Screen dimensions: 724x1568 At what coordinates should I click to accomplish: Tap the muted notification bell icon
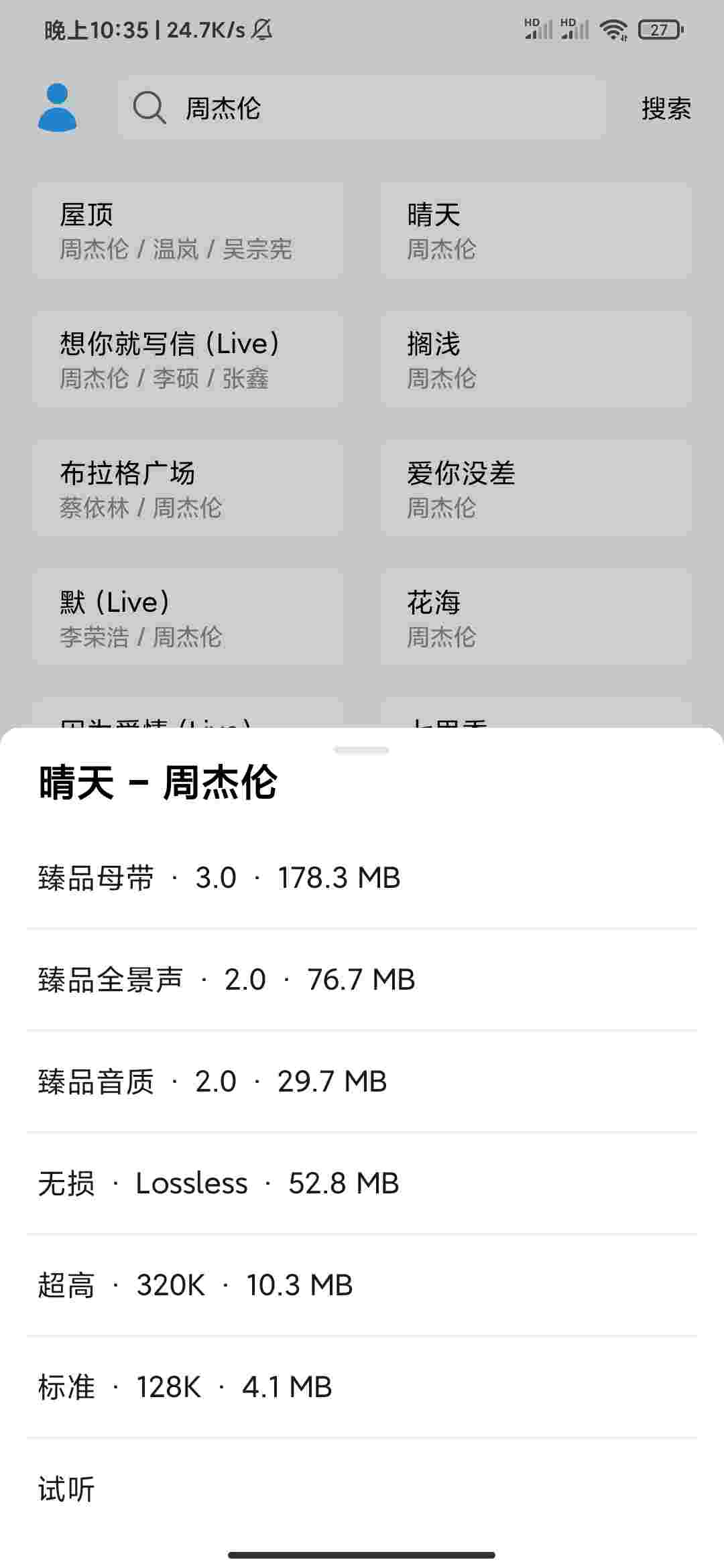point(264,29)
